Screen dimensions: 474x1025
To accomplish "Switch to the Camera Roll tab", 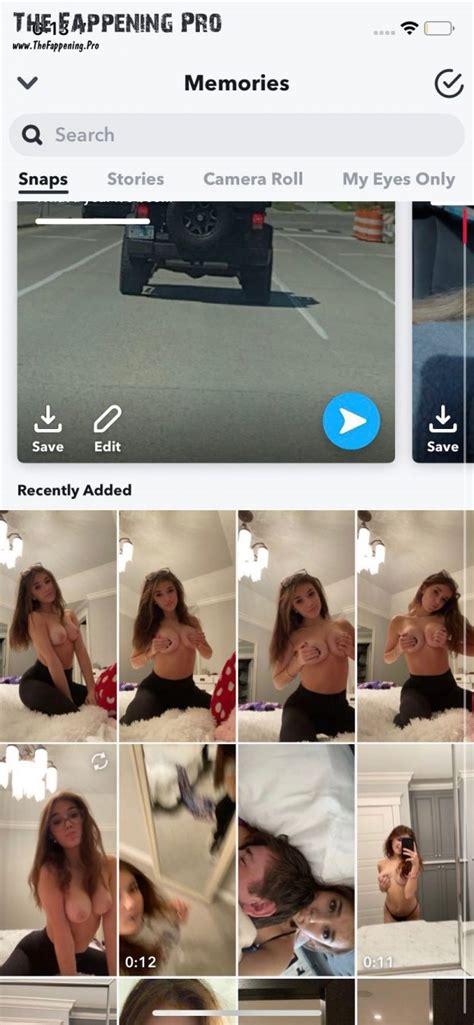I will (253, 179).
